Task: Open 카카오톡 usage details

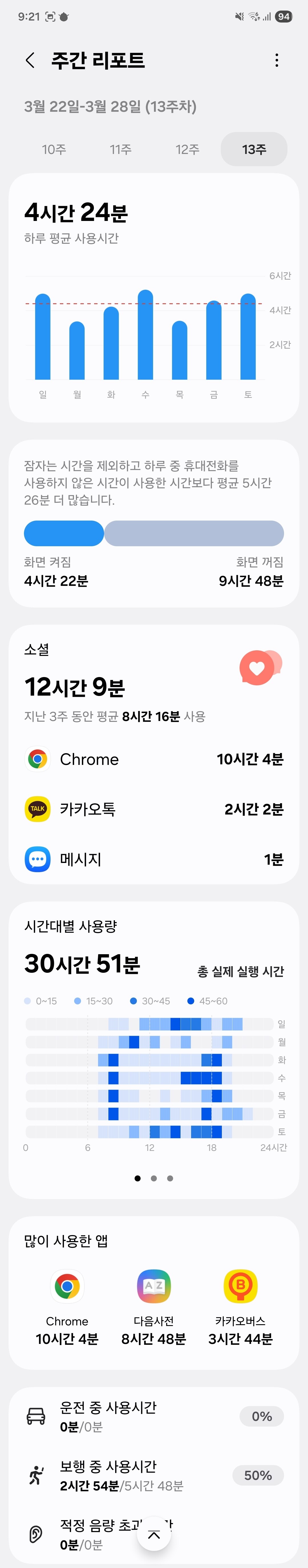Action: (x=154, y=809)
